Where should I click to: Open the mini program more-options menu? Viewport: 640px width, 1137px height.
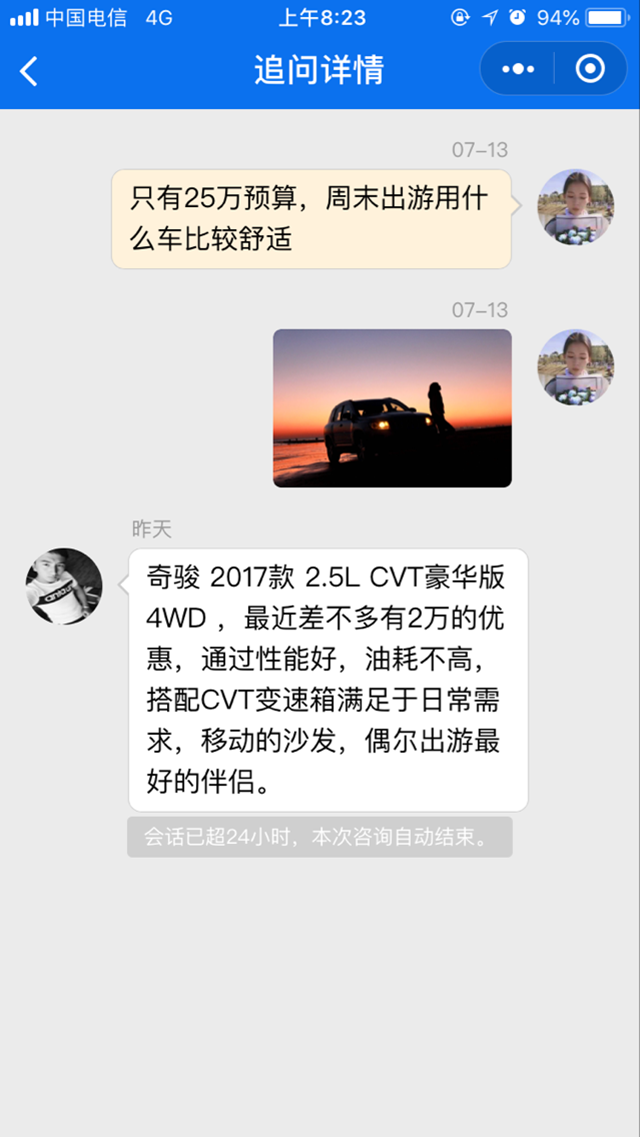point(518,69)
